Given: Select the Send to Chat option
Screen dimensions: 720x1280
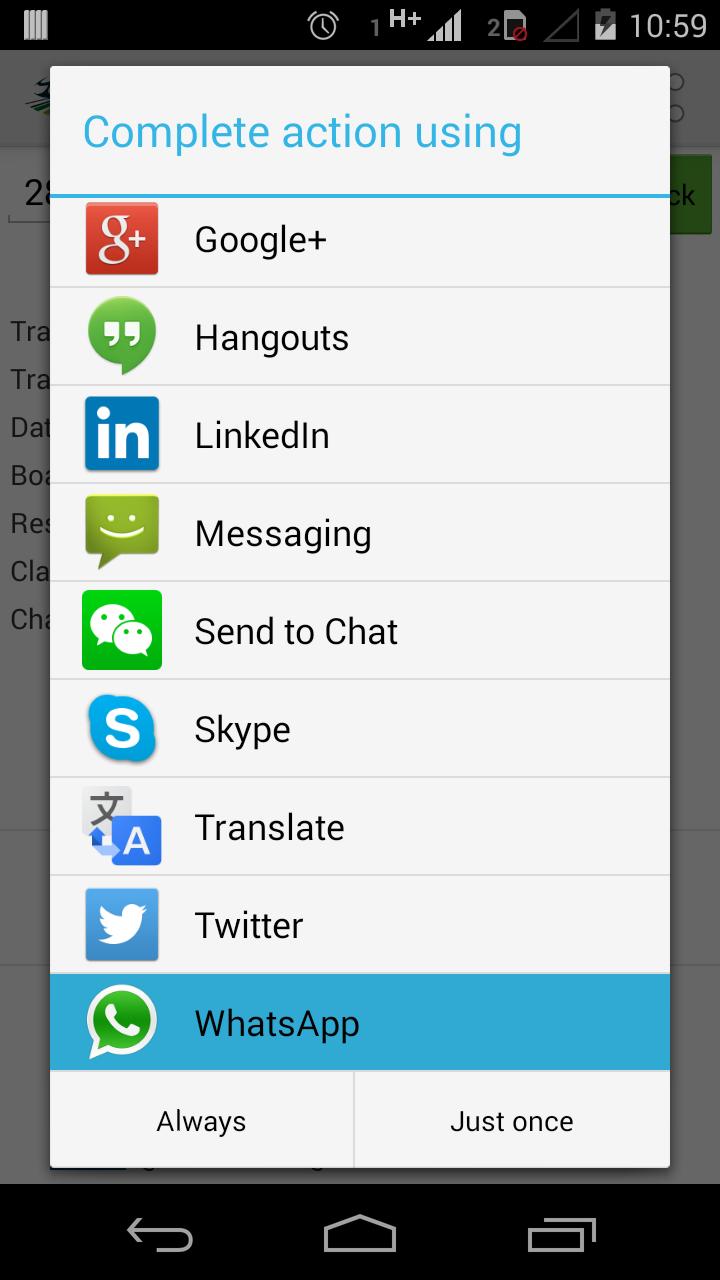Looking at the screenshot, I should 360,632.
